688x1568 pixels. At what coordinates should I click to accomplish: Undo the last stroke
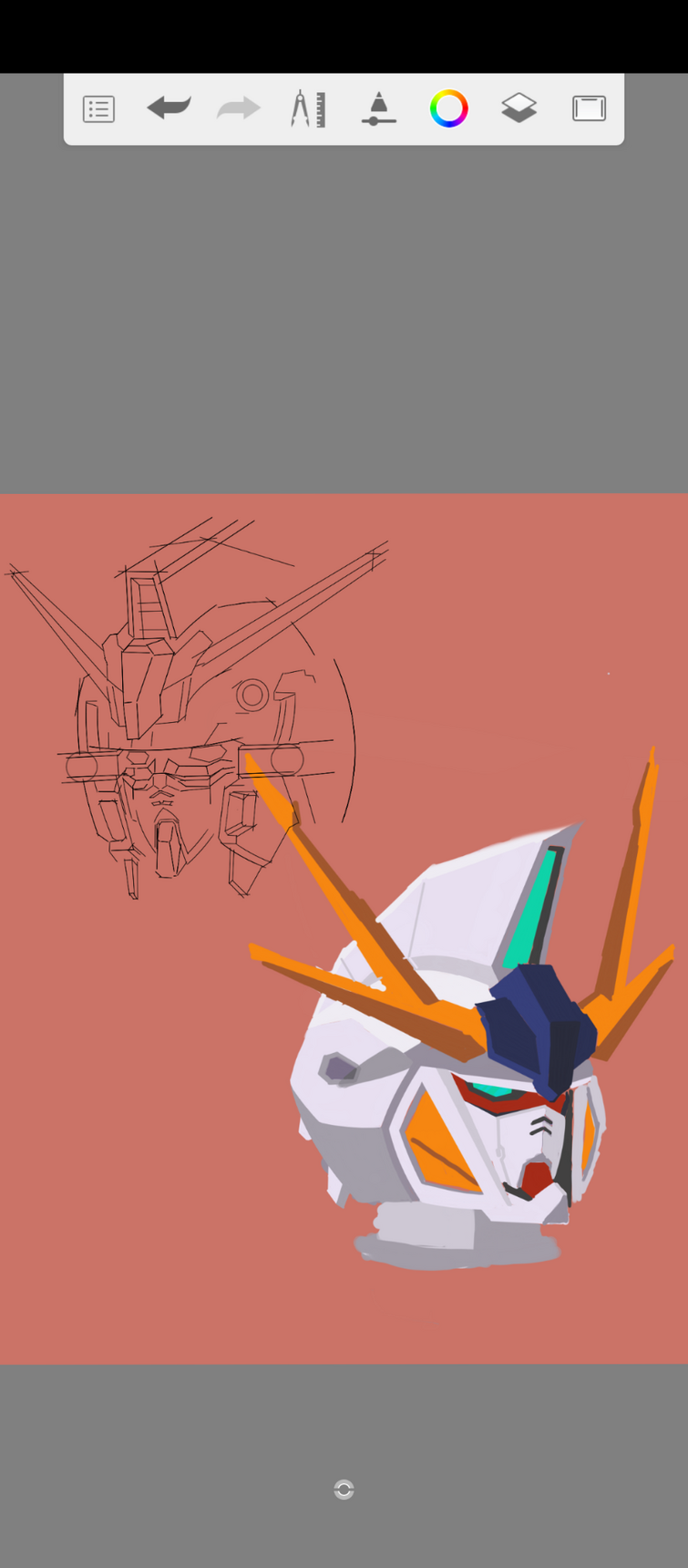[169, 108]
